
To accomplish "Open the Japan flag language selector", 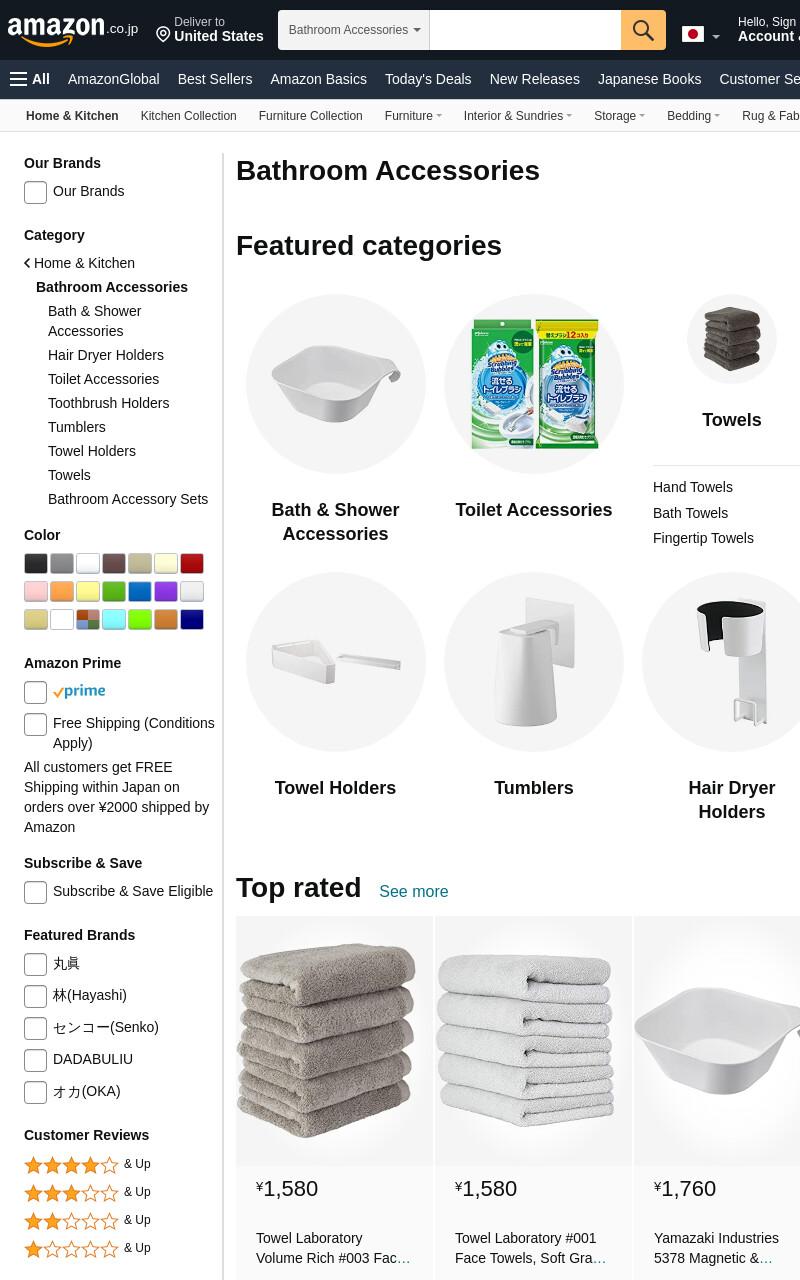I will pyautogui.click(x=701, y=35).
